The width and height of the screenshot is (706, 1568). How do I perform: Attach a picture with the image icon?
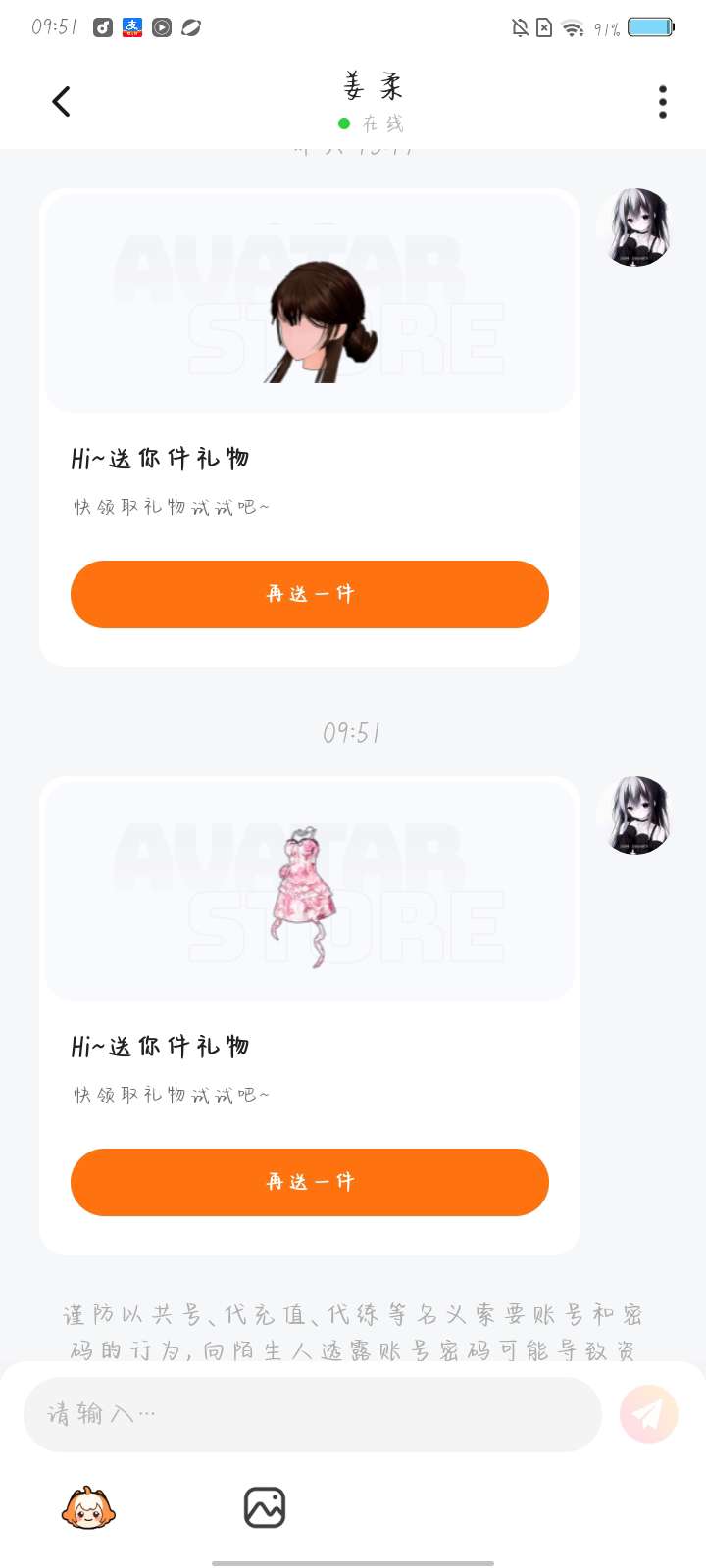265,1507
